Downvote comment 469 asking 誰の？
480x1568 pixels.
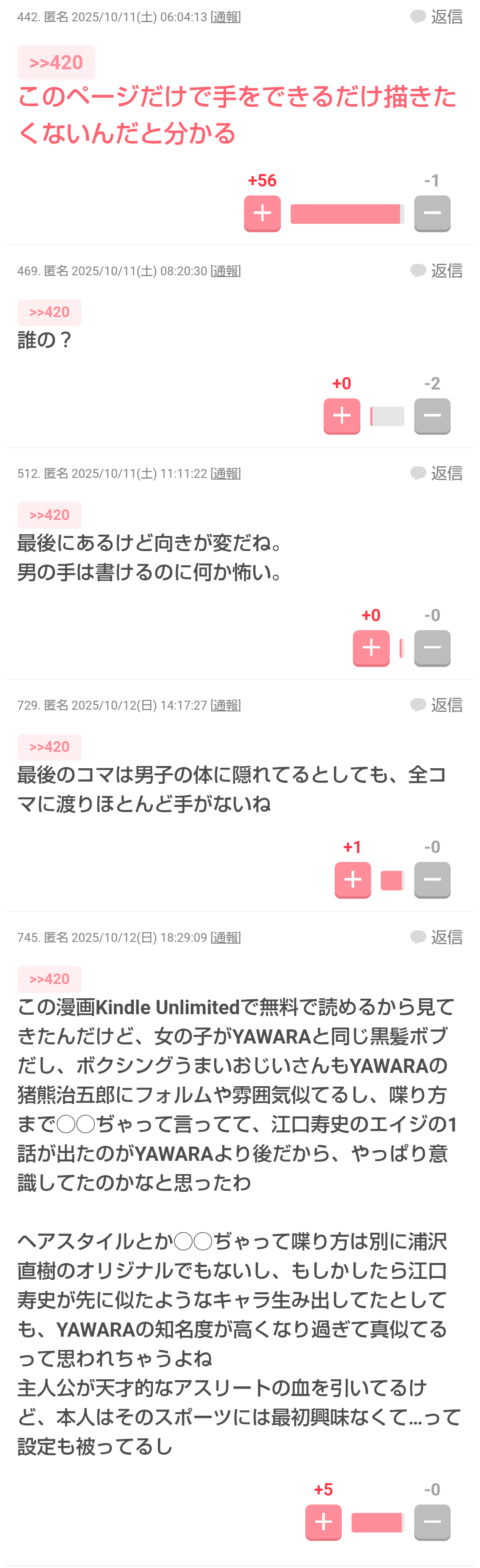click(x=432, y=416)
